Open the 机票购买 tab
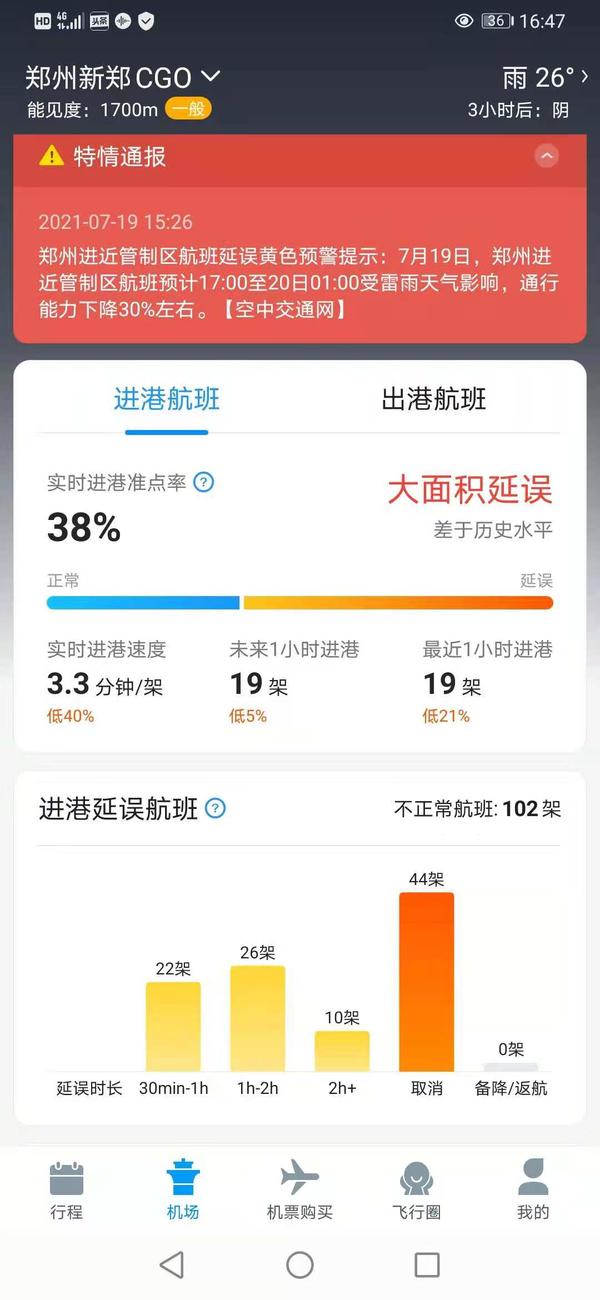 tap(300, 1190)
